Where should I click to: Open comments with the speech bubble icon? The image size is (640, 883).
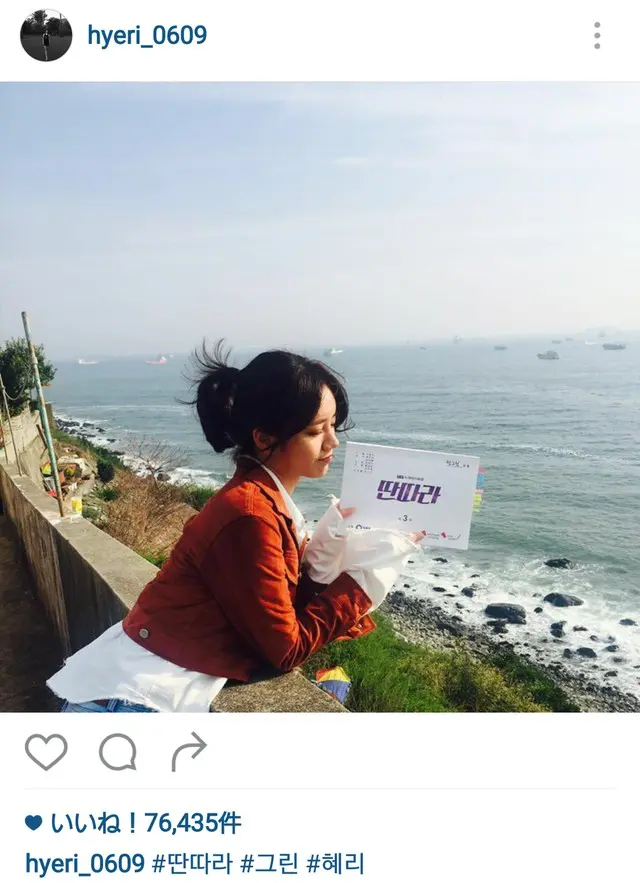coord(117,752)
